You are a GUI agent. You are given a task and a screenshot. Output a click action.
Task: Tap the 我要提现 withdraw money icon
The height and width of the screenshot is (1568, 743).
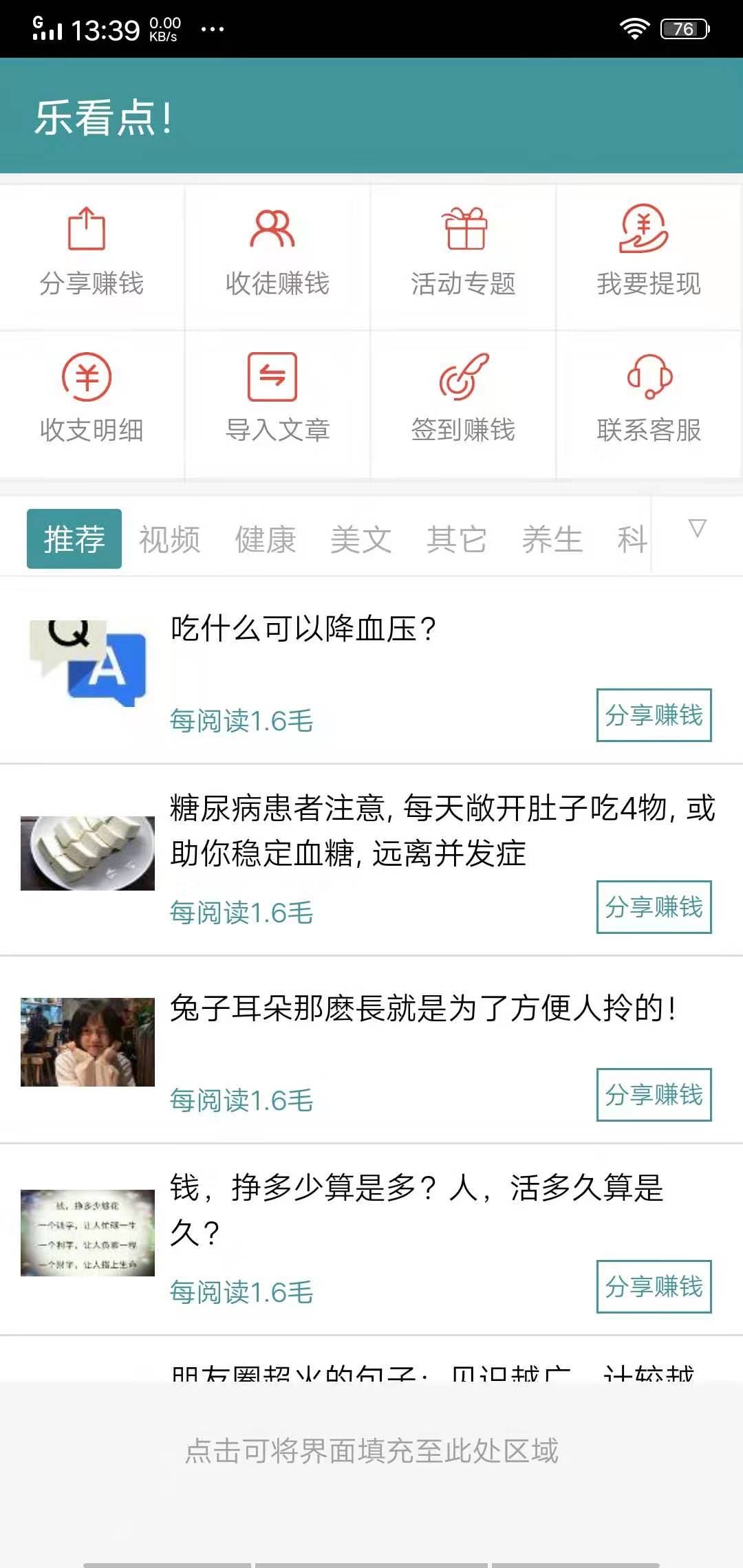[x=650, y=248]
